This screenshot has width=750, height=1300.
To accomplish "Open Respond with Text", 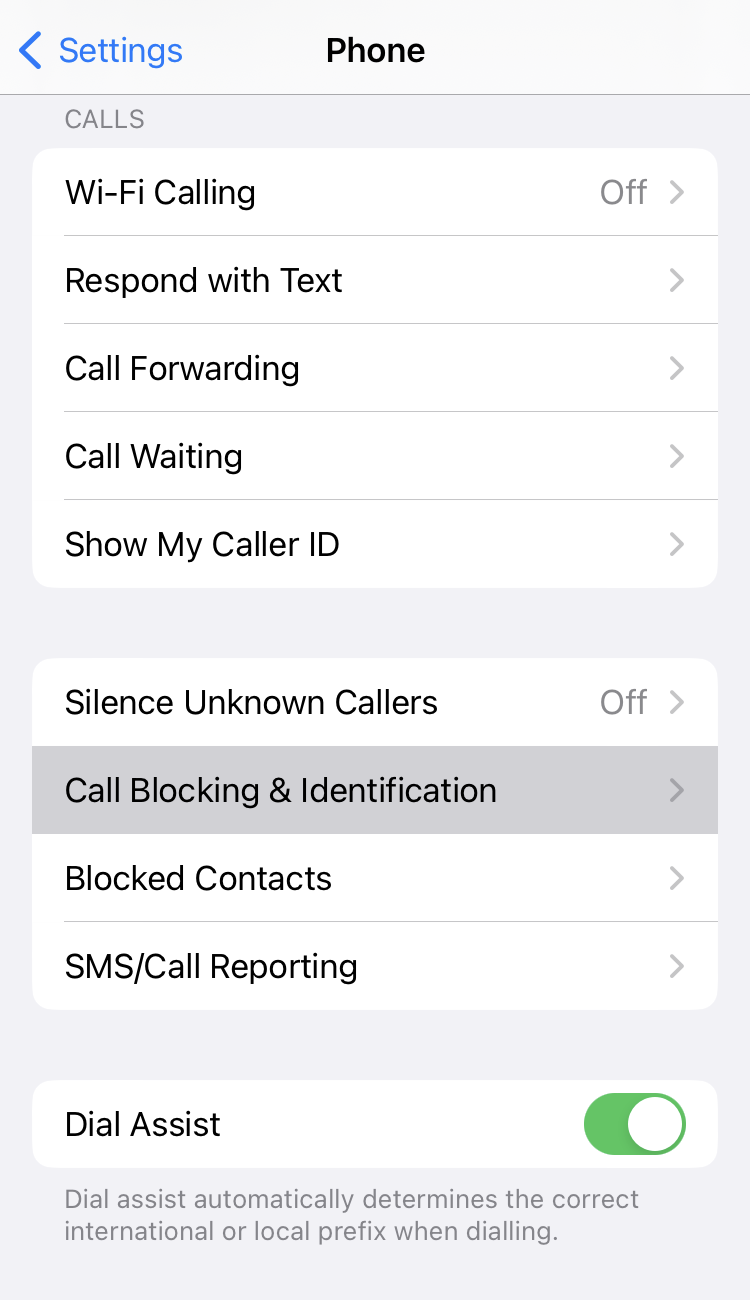I will coord(375,280).
